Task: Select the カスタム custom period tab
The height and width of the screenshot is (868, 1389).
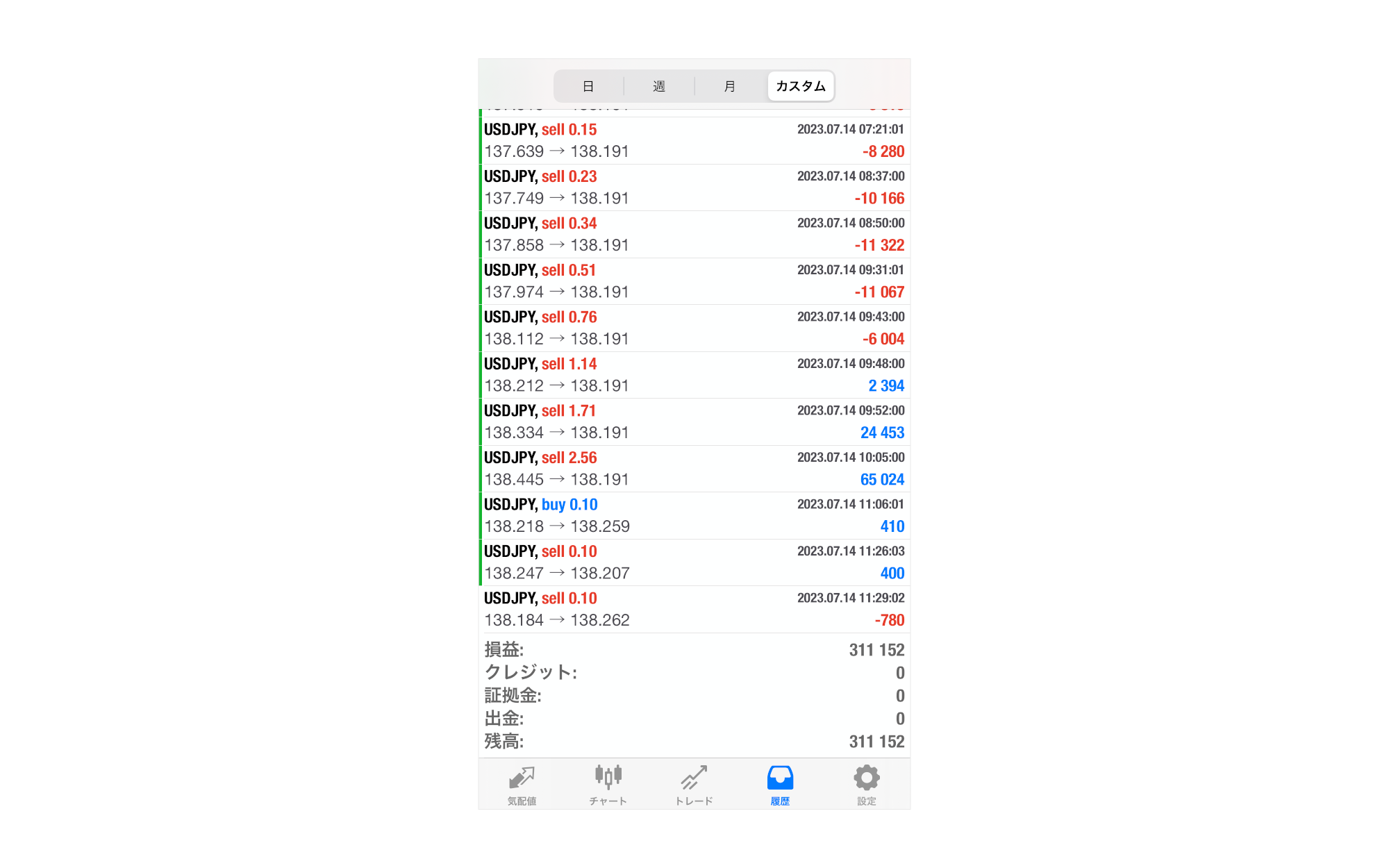Action: (801, 86)
